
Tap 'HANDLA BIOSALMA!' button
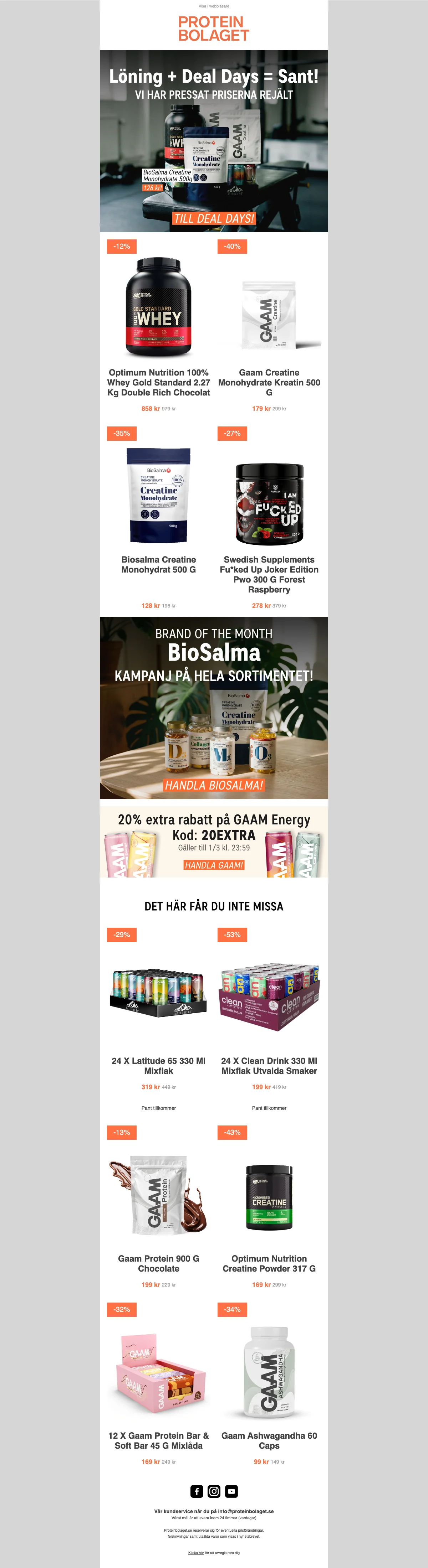tap(213, 785)
